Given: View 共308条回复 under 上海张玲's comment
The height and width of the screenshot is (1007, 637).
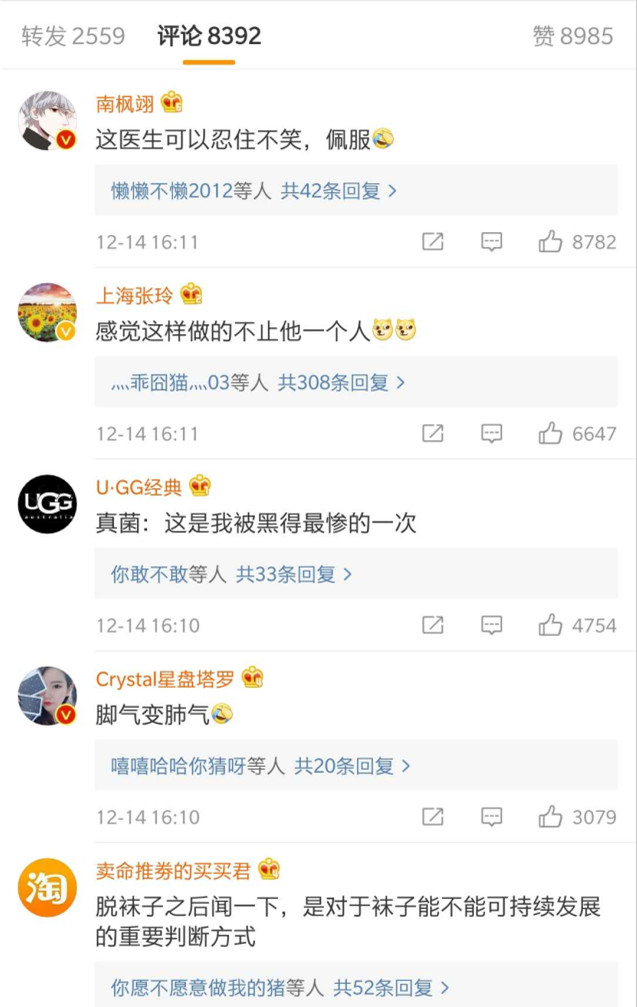Looking at the screenshot, I should [x=341, y=382].
